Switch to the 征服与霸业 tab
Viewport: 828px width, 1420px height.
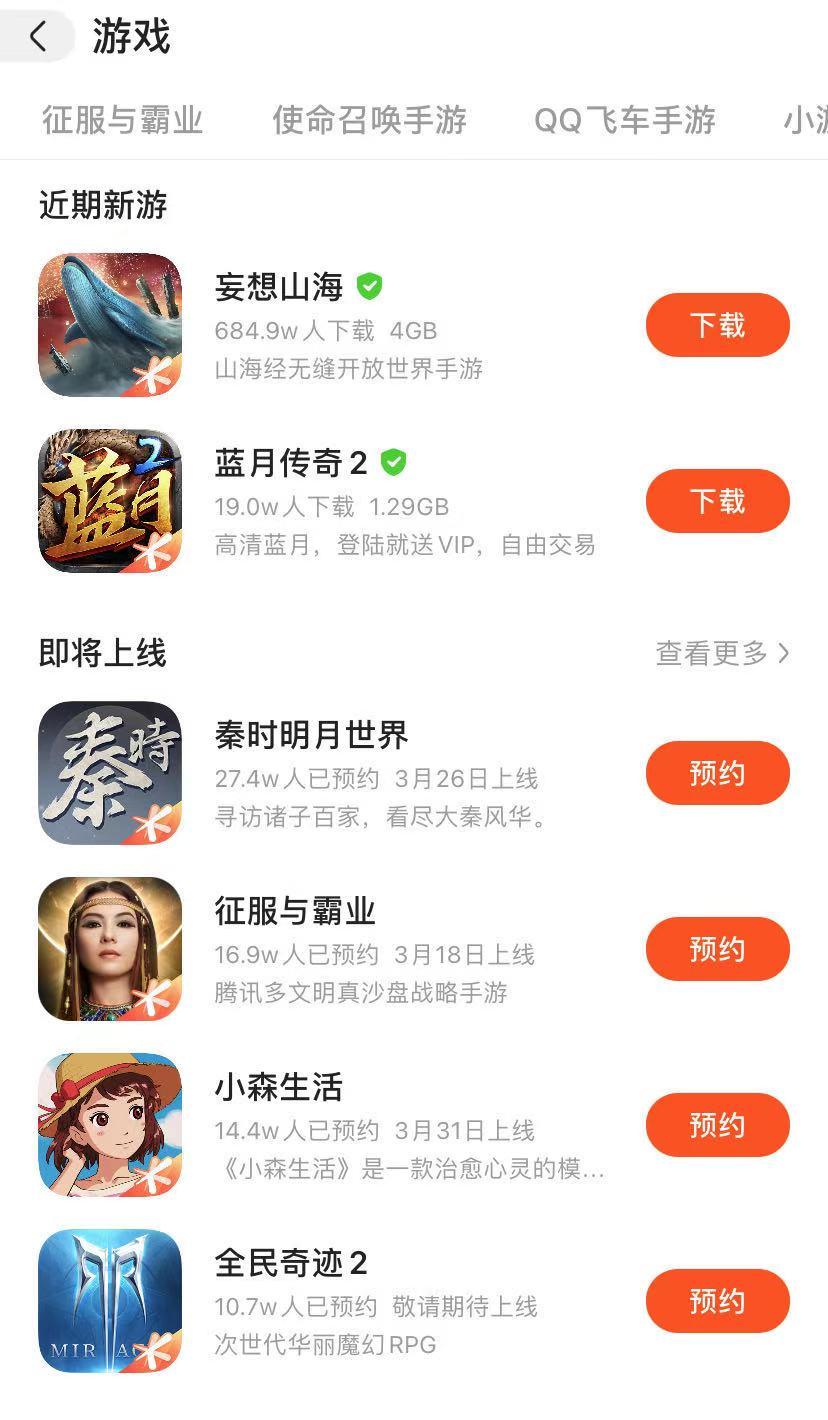point(122,120)
